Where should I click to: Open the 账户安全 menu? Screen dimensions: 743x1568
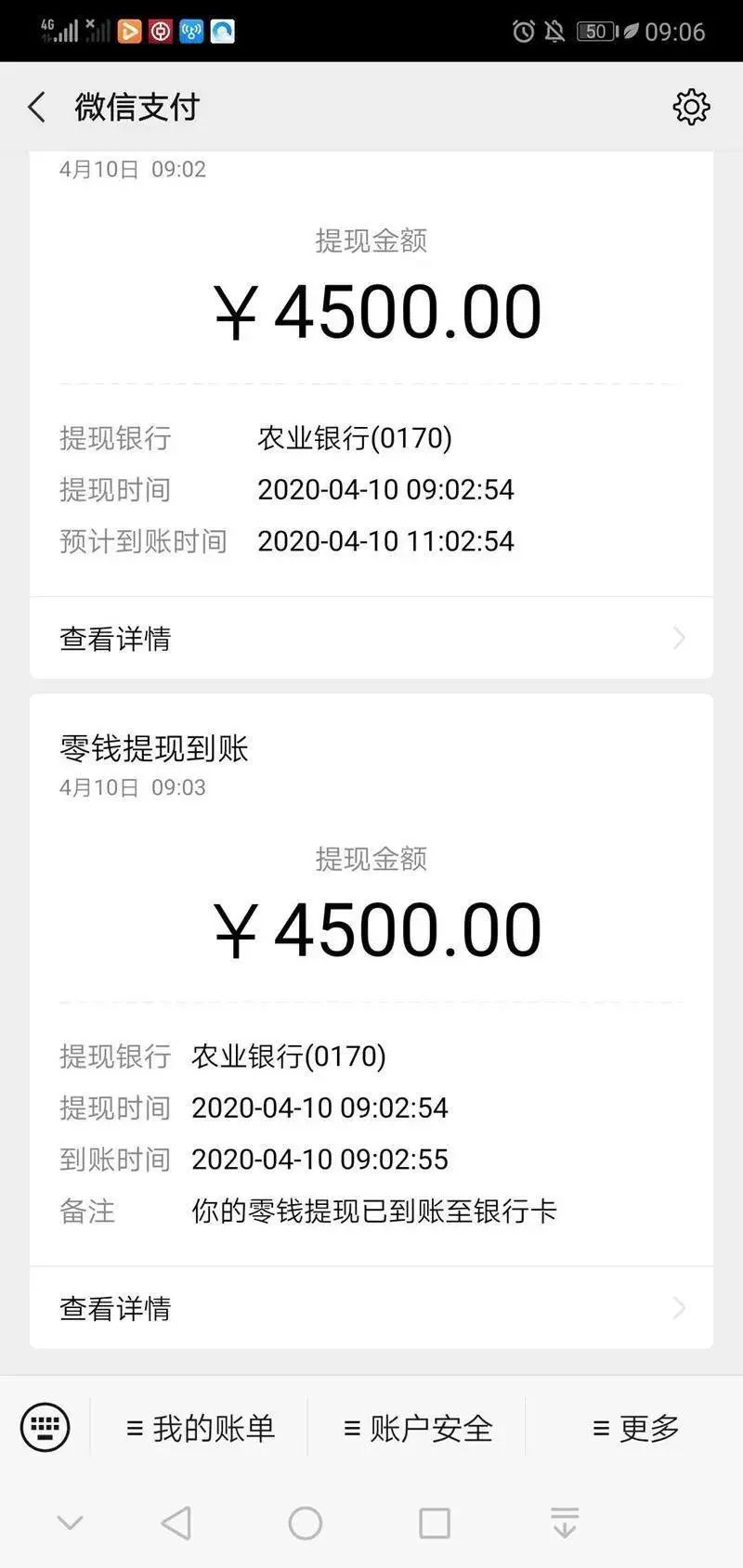click(418, 1428)
